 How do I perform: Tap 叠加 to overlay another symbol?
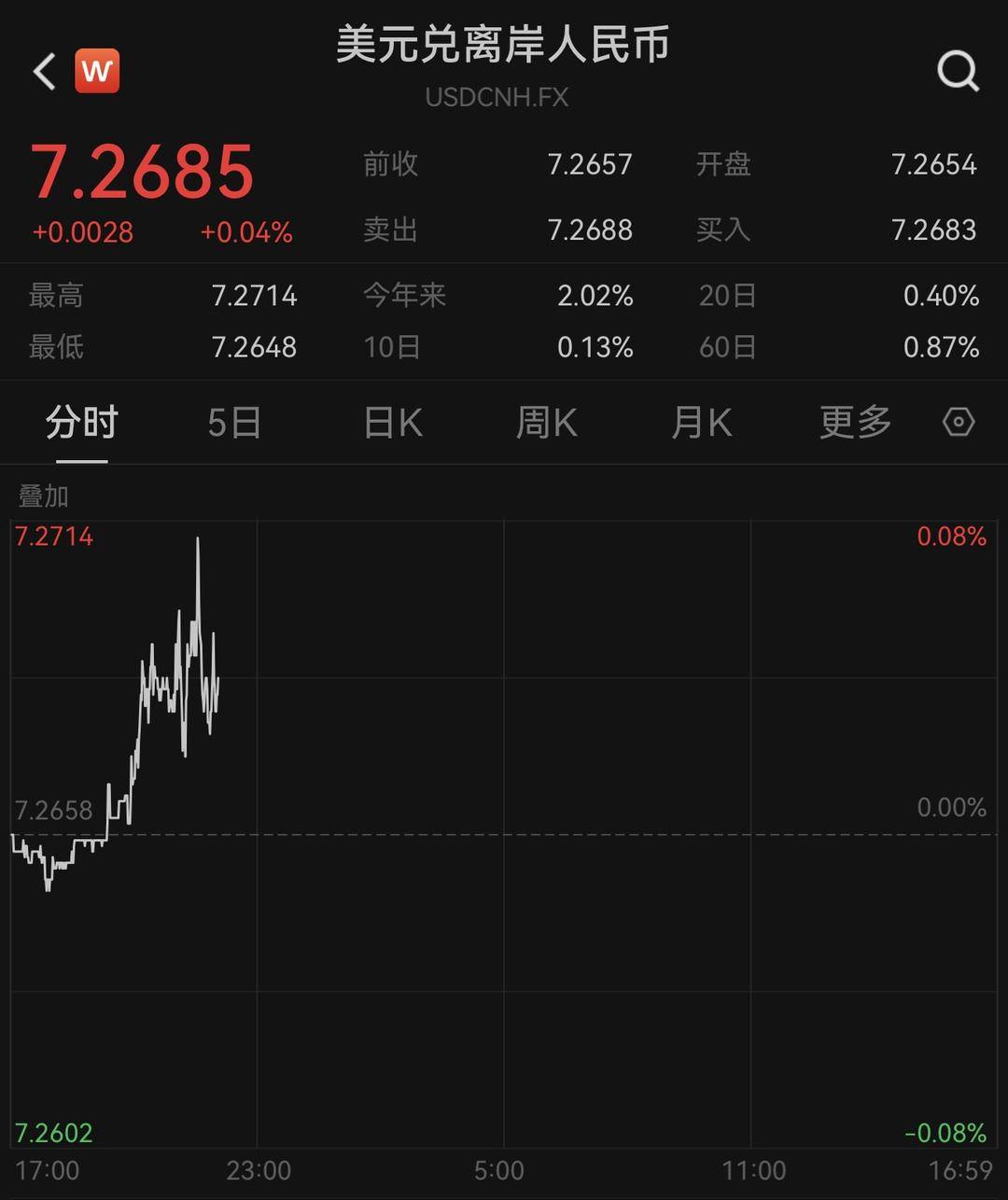click(44, 495)
